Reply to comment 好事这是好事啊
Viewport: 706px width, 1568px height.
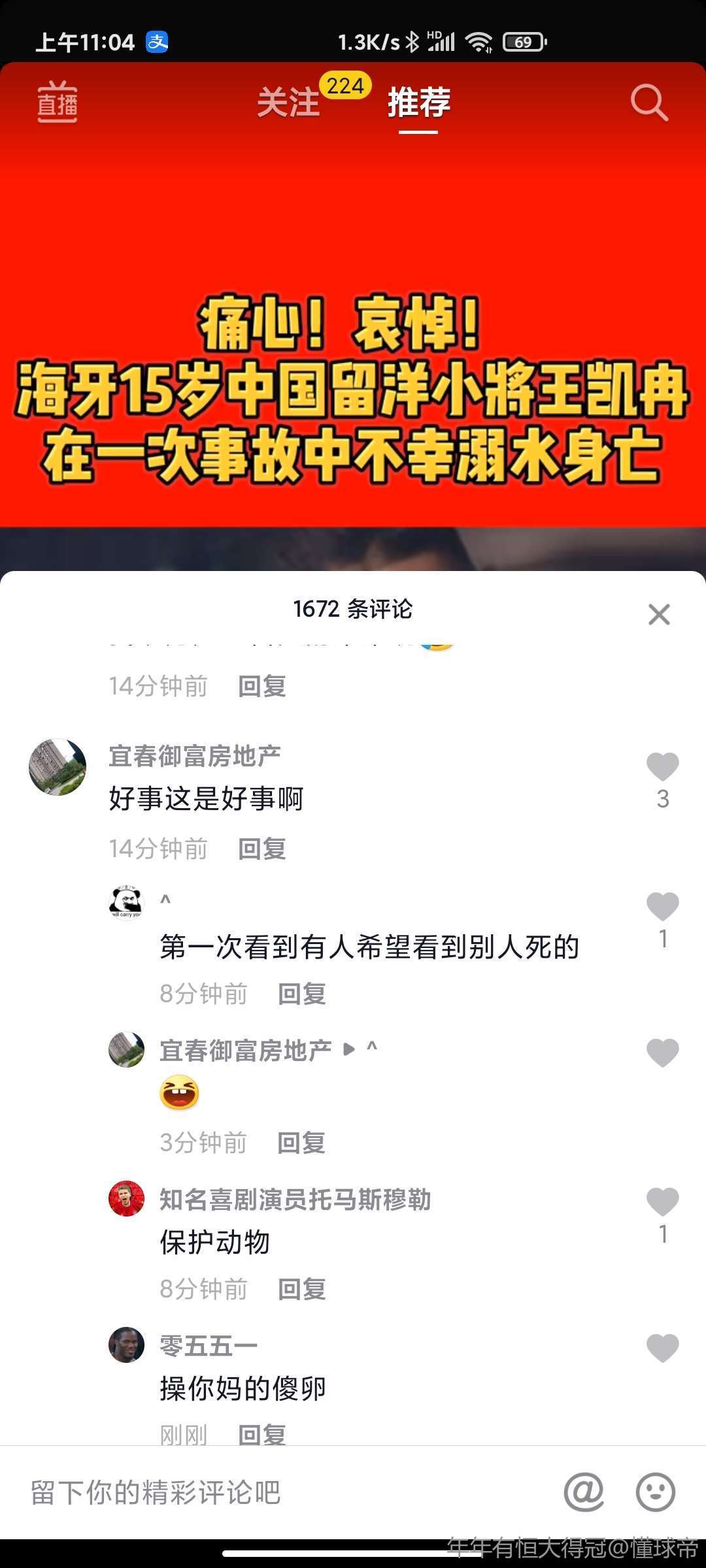tap(261, 849)
